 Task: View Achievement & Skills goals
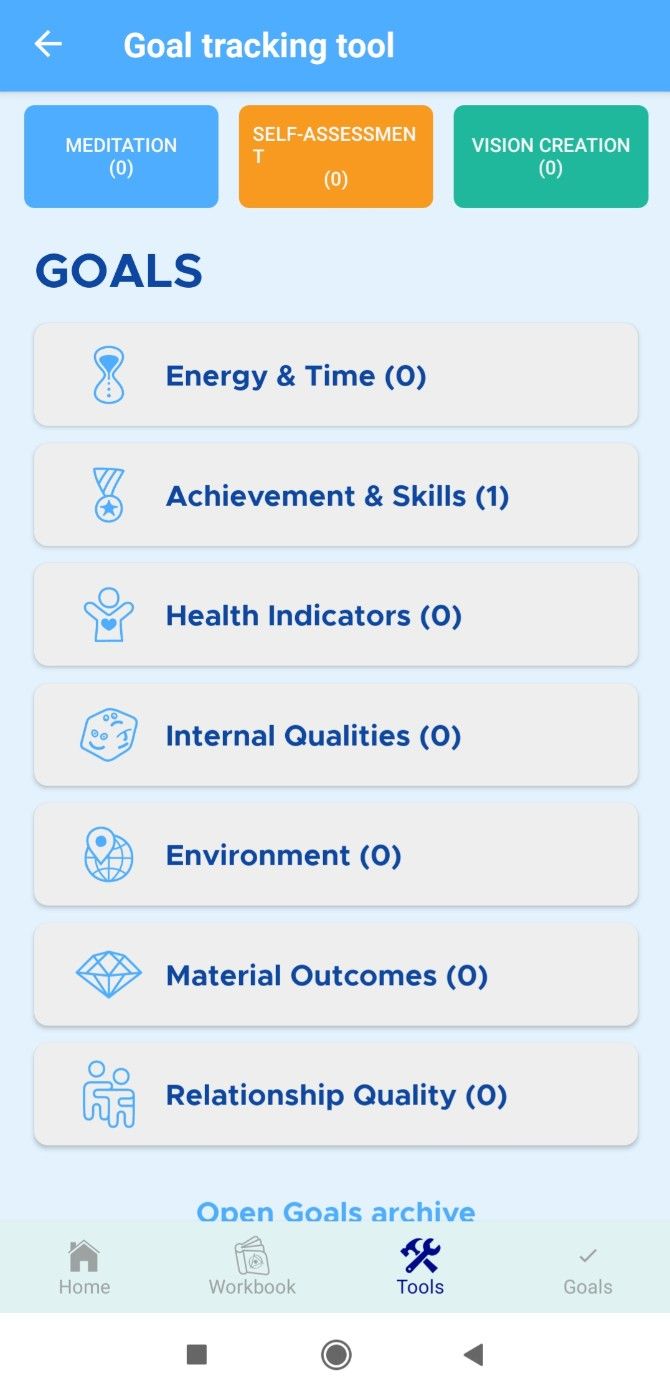(336, 495)
